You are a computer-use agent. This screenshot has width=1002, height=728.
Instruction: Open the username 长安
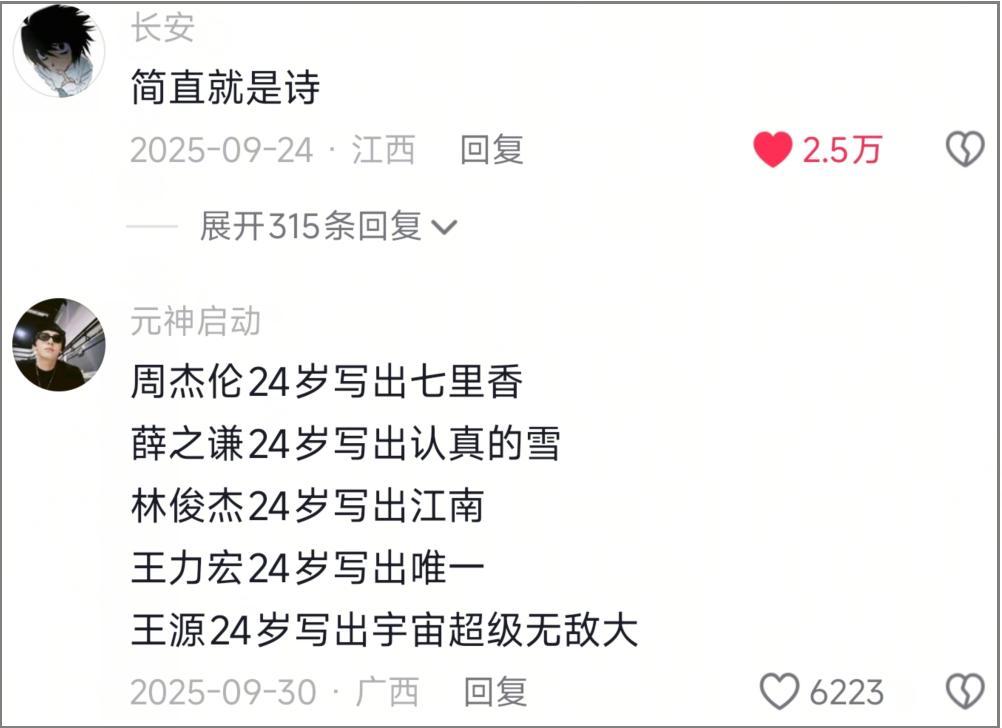(162, 28)
